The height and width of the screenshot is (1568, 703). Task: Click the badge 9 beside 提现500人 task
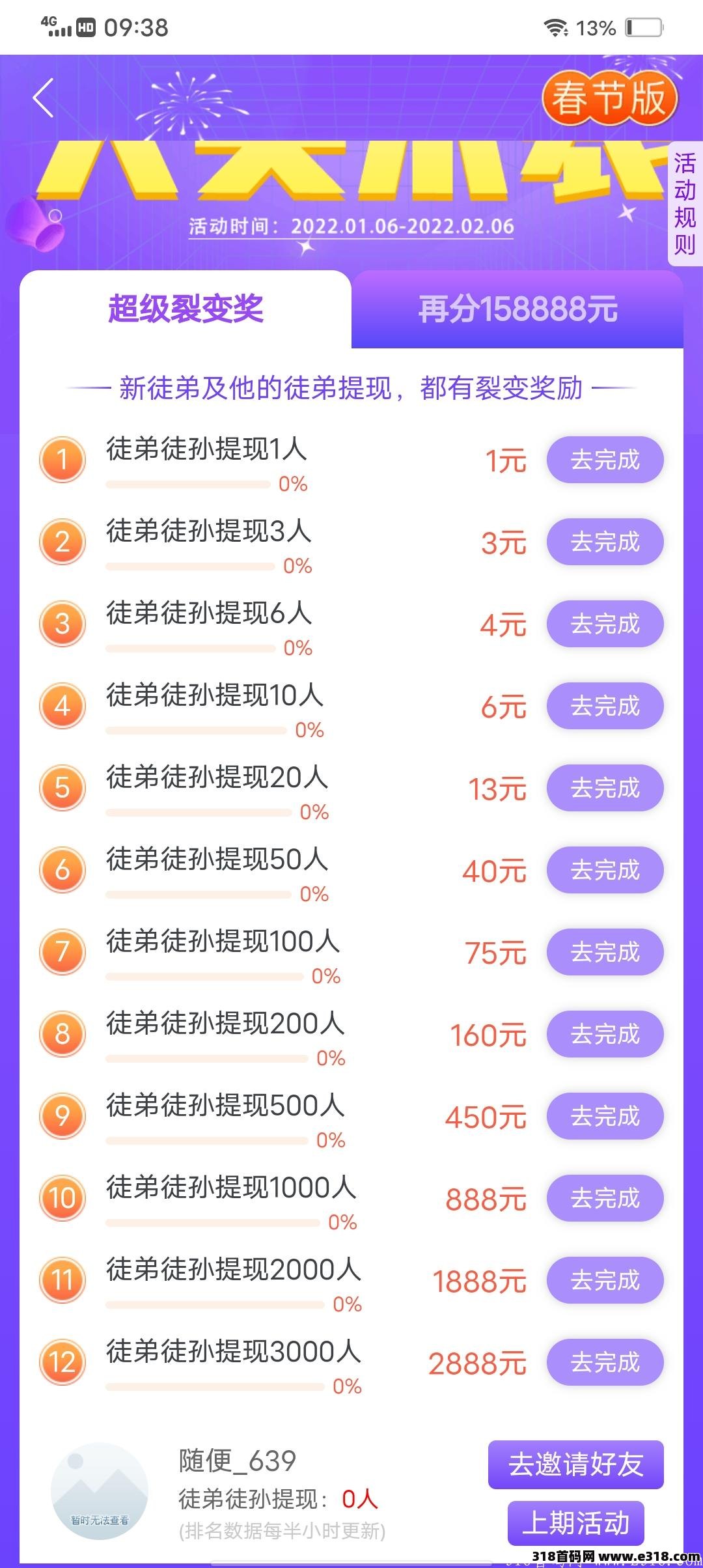62,1117
